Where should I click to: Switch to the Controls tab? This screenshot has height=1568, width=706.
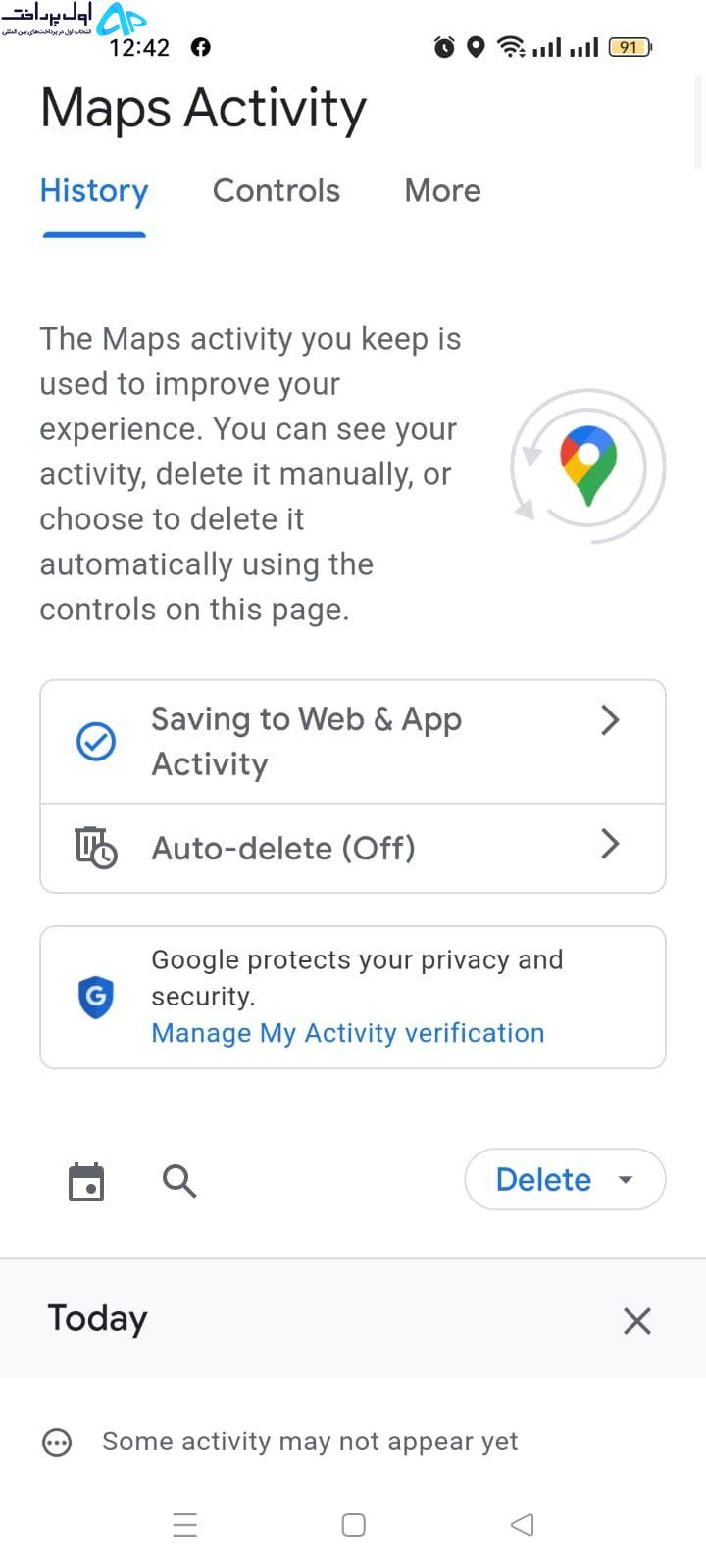click(277, 190)
